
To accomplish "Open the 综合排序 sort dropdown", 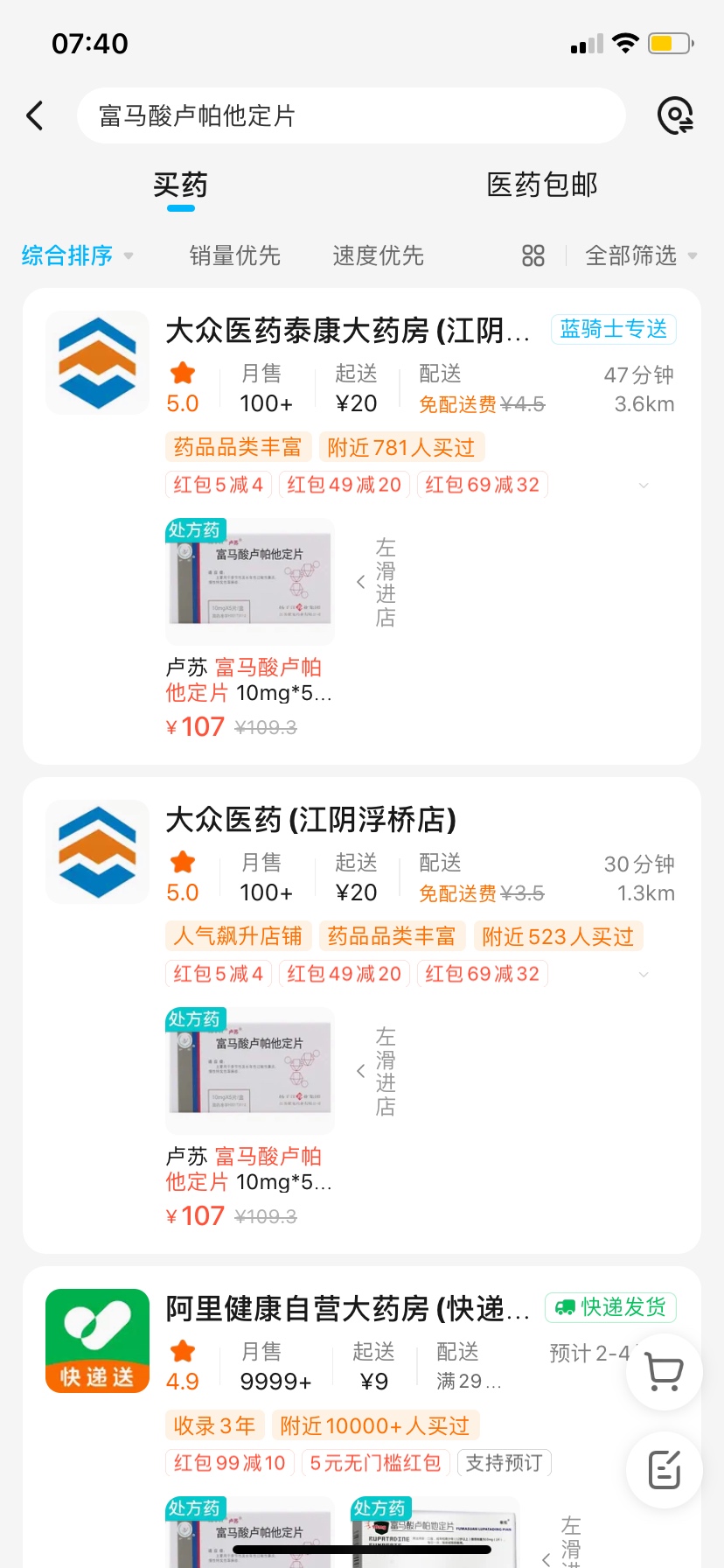I will (x=77, y=255).
